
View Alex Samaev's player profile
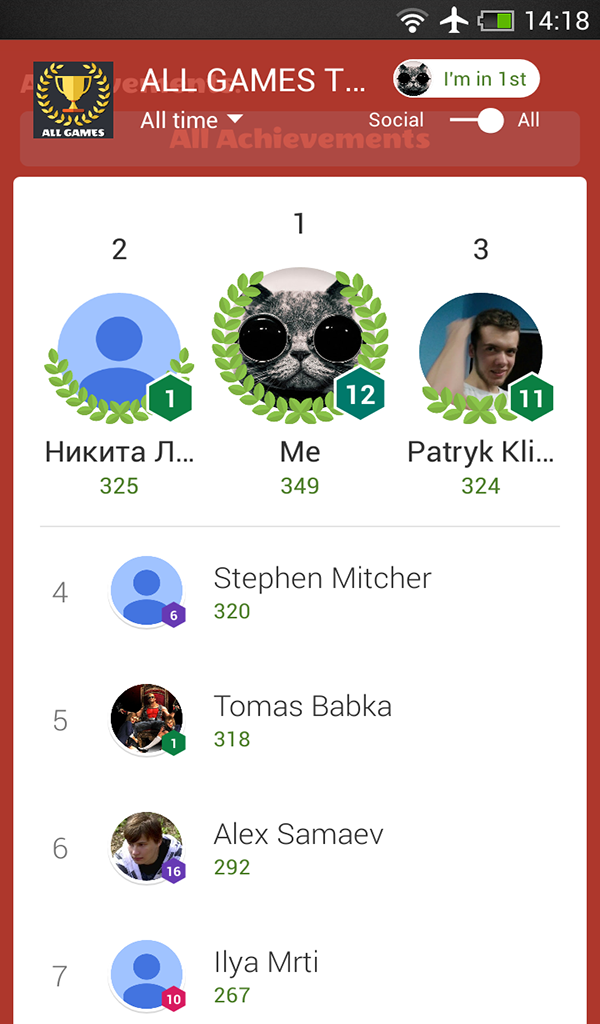tap(300, 849)
